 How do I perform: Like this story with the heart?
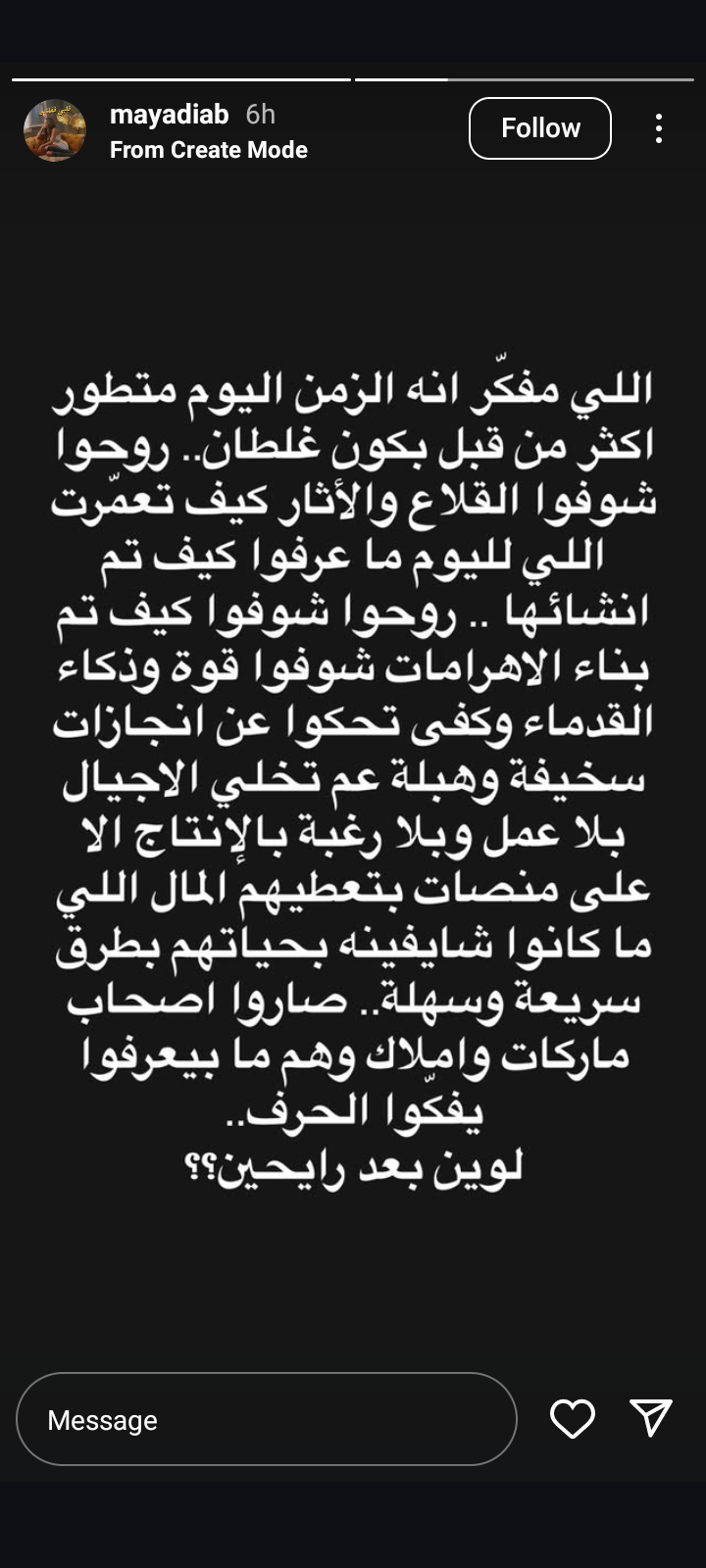pyautogui.click(x=573, y=1418)
